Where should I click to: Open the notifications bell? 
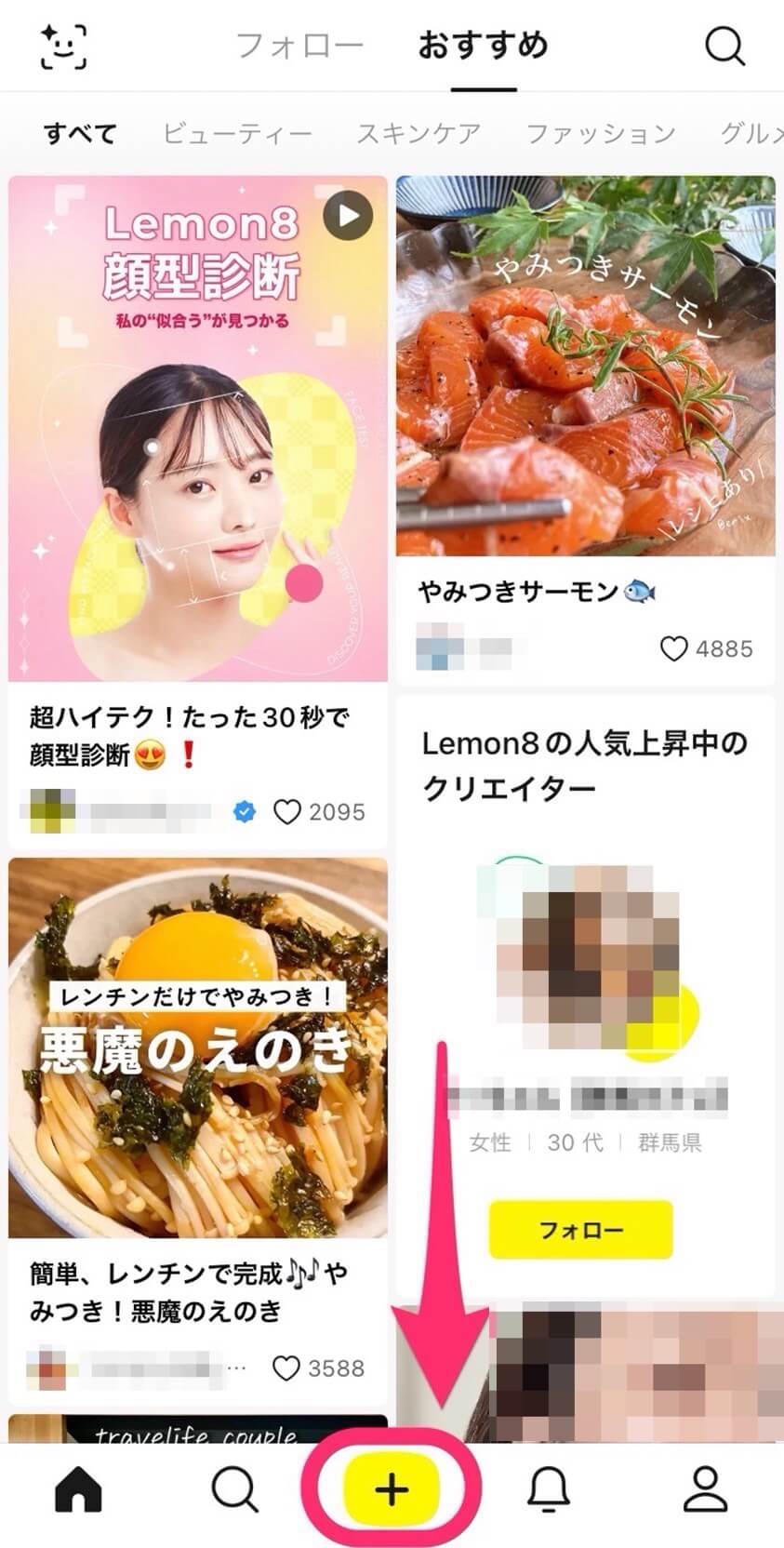click(549, 1490)
